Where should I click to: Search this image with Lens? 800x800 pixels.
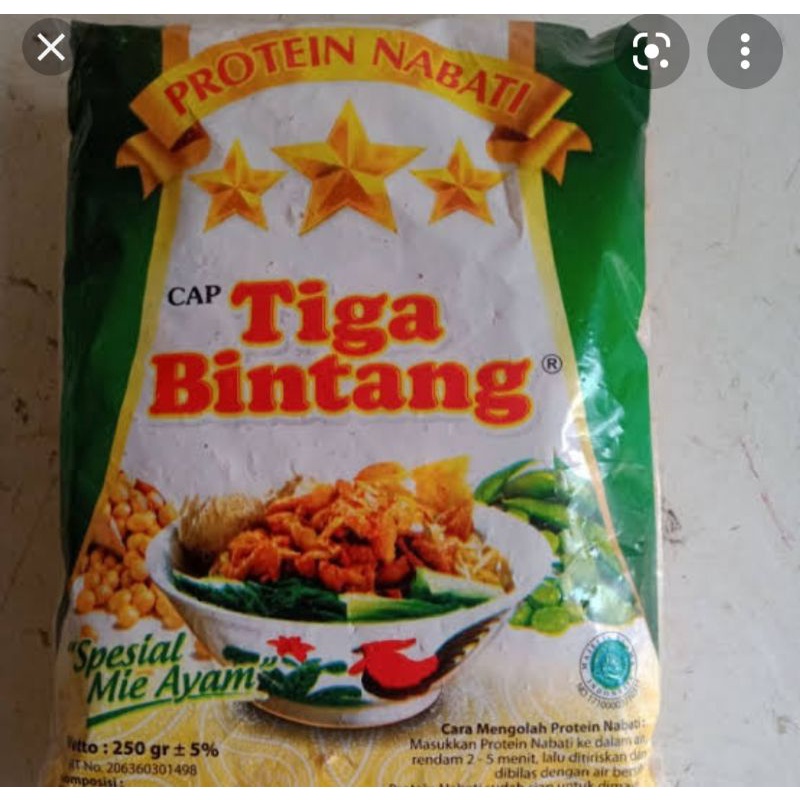click(651, 51)
